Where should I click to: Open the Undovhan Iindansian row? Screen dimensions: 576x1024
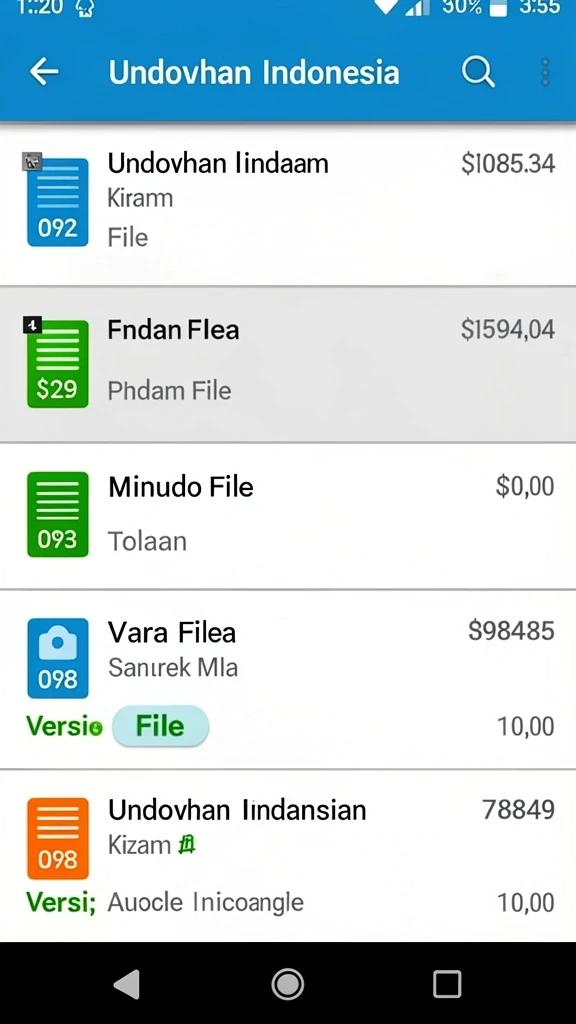click(x=288, y=856)
